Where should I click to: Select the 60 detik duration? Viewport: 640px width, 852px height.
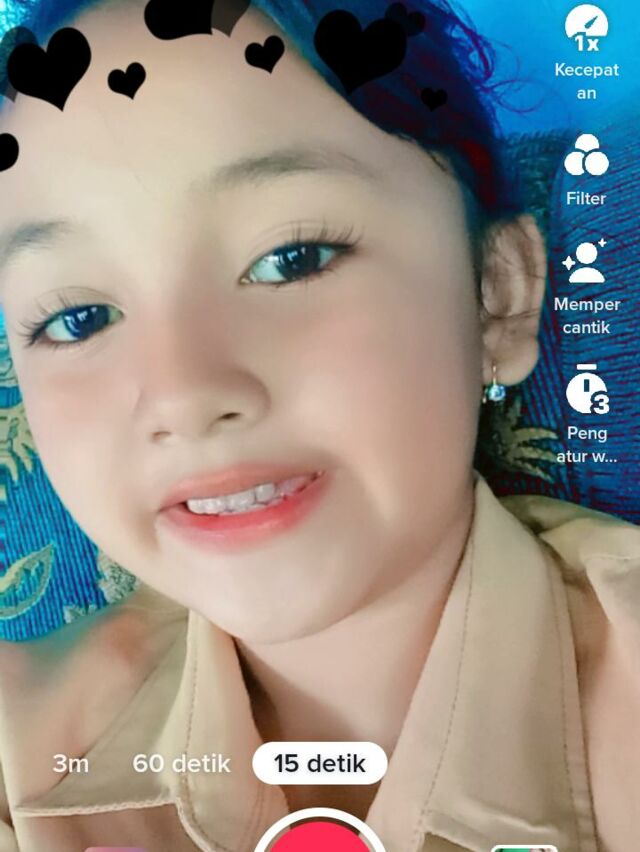coord(182,764)
